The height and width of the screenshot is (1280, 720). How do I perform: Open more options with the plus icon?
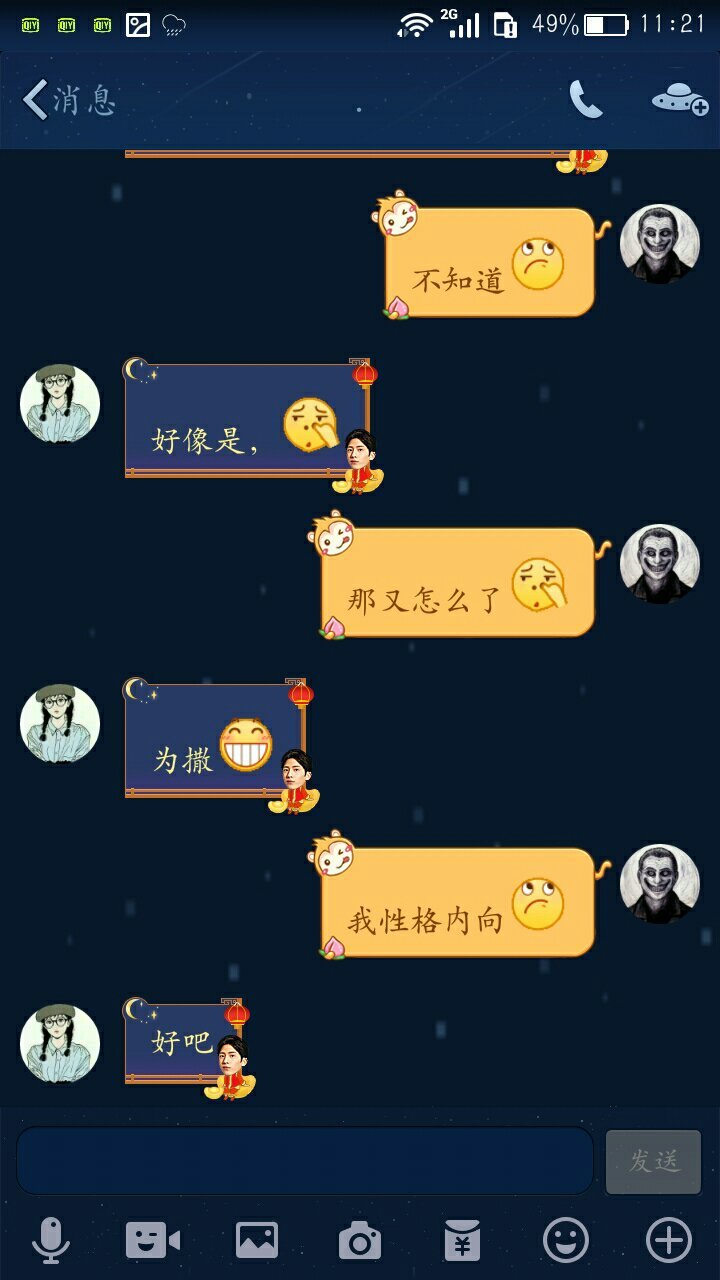(x=668, y=1241)
